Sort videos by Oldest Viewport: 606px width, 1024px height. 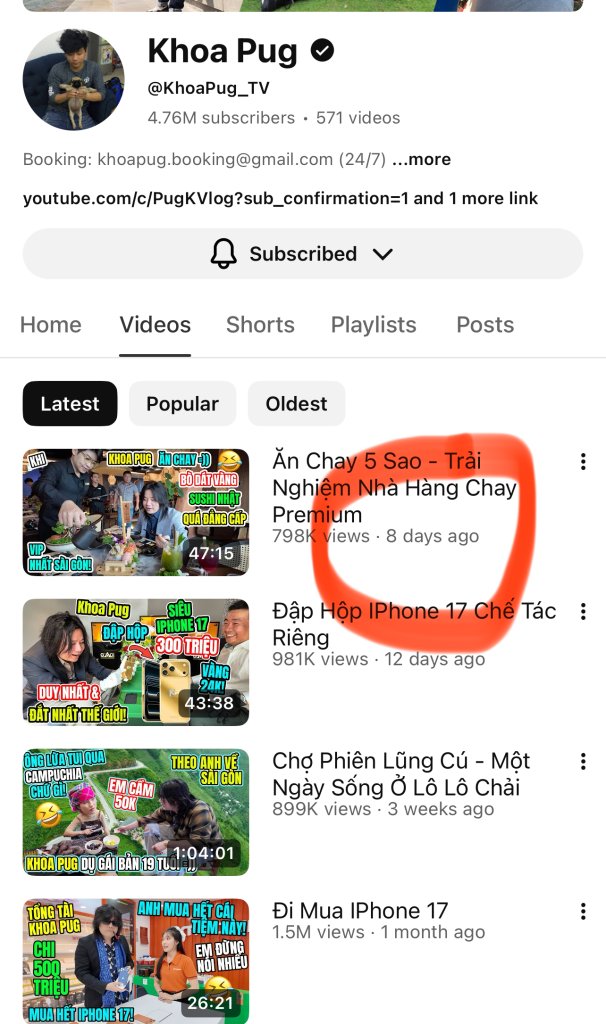(296, 404)
